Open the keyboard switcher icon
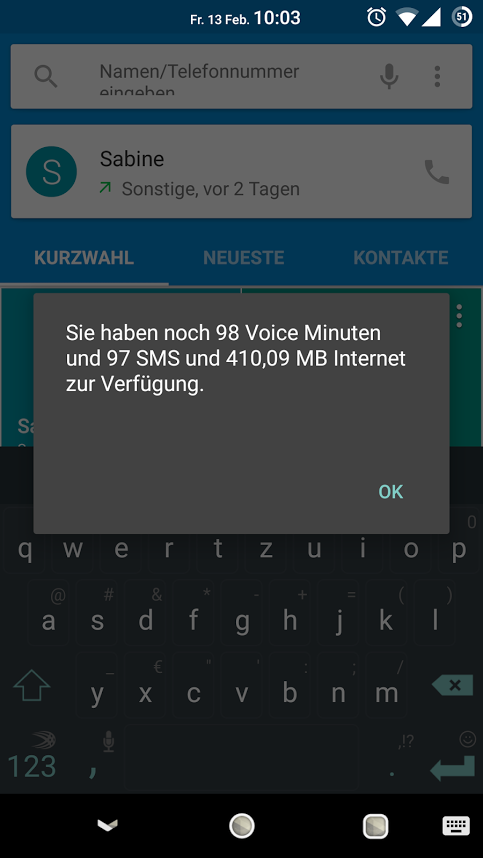 pyautogui.click(x=456, y=825)
